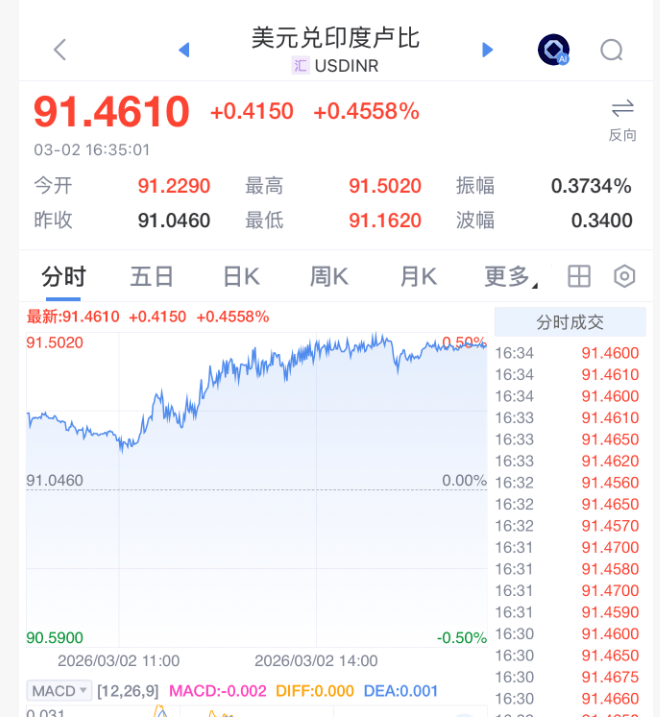Image resolution: width=660 pixels, height=717 pixels.
Task: Switch to the 周K chart tab
Action: click(x=329, y=277)
